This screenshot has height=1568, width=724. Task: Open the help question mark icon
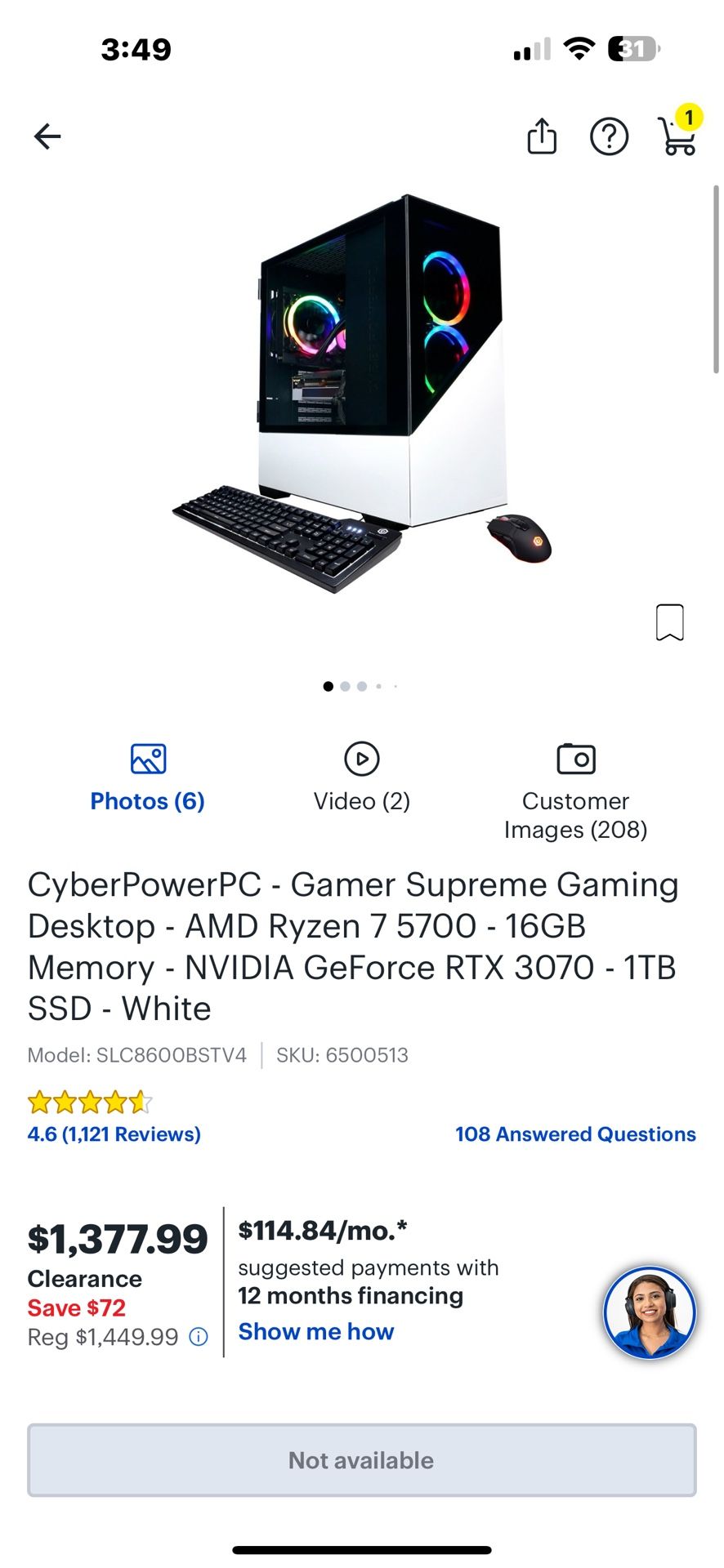pyautogui.click(x=609, y=136)
